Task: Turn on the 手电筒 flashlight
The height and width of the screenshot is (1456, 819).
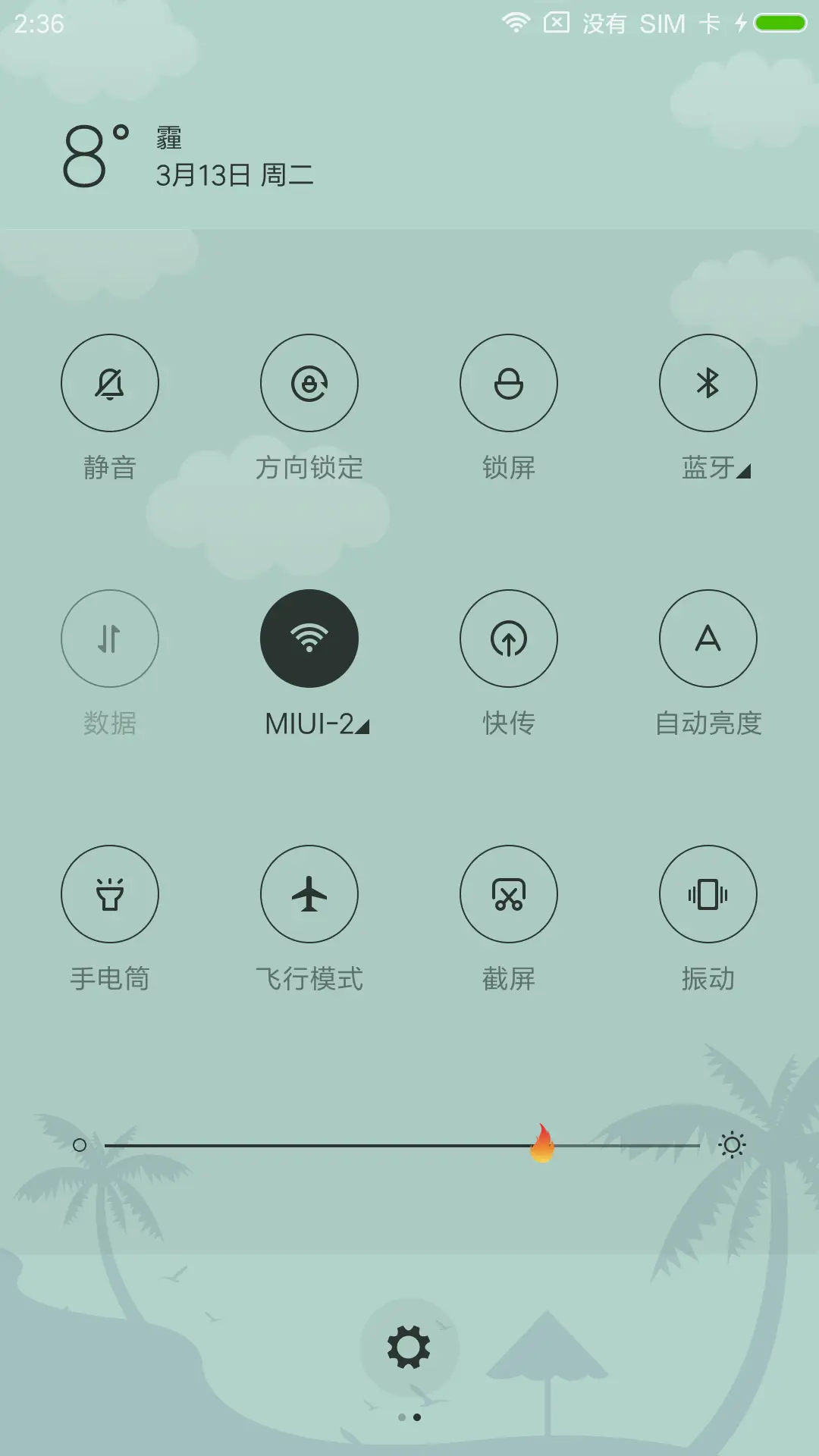Action: click(110, 895)
